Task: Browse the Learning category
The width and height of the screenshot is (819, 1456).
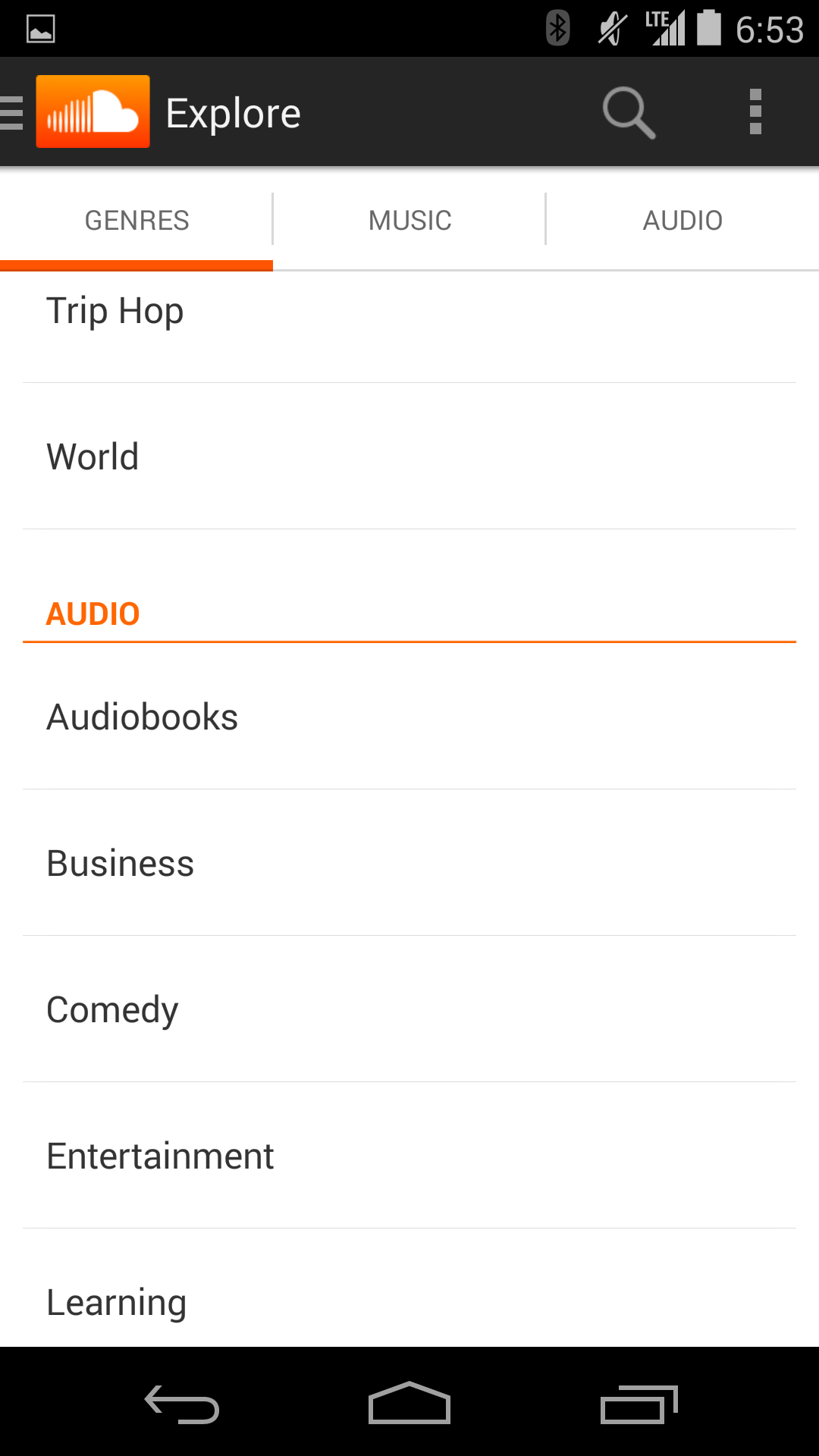Action: (409, 1301)
